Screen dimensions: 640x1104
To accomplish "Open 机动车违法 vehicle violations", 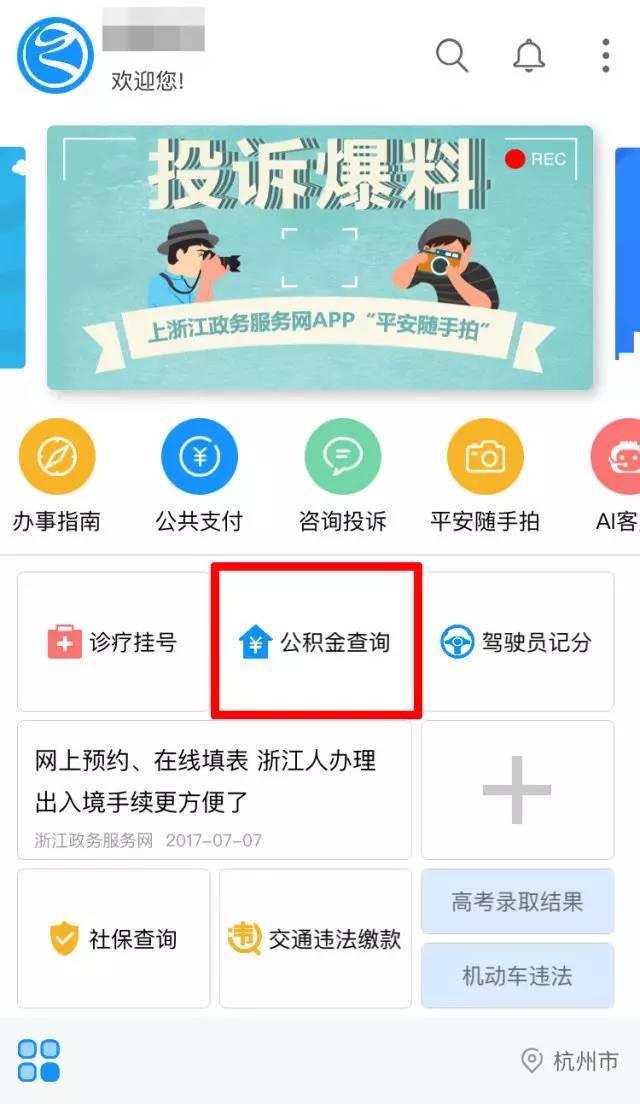I will point(517,976).
